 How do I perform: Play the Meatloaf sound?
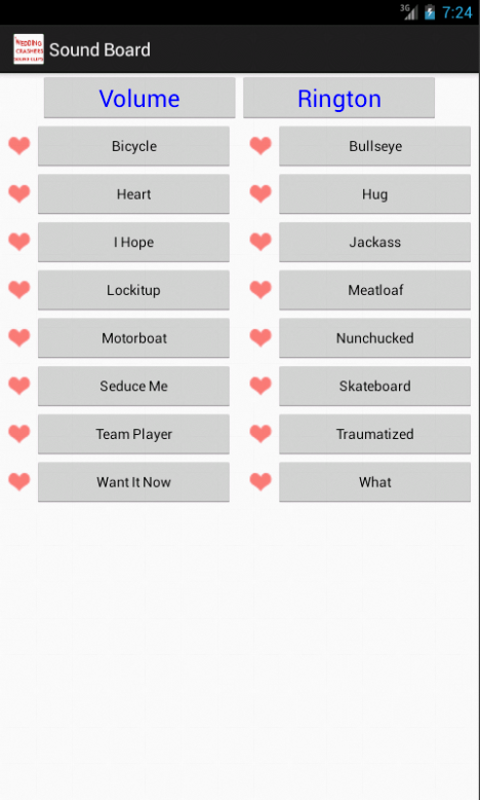(x=375, y=290)
